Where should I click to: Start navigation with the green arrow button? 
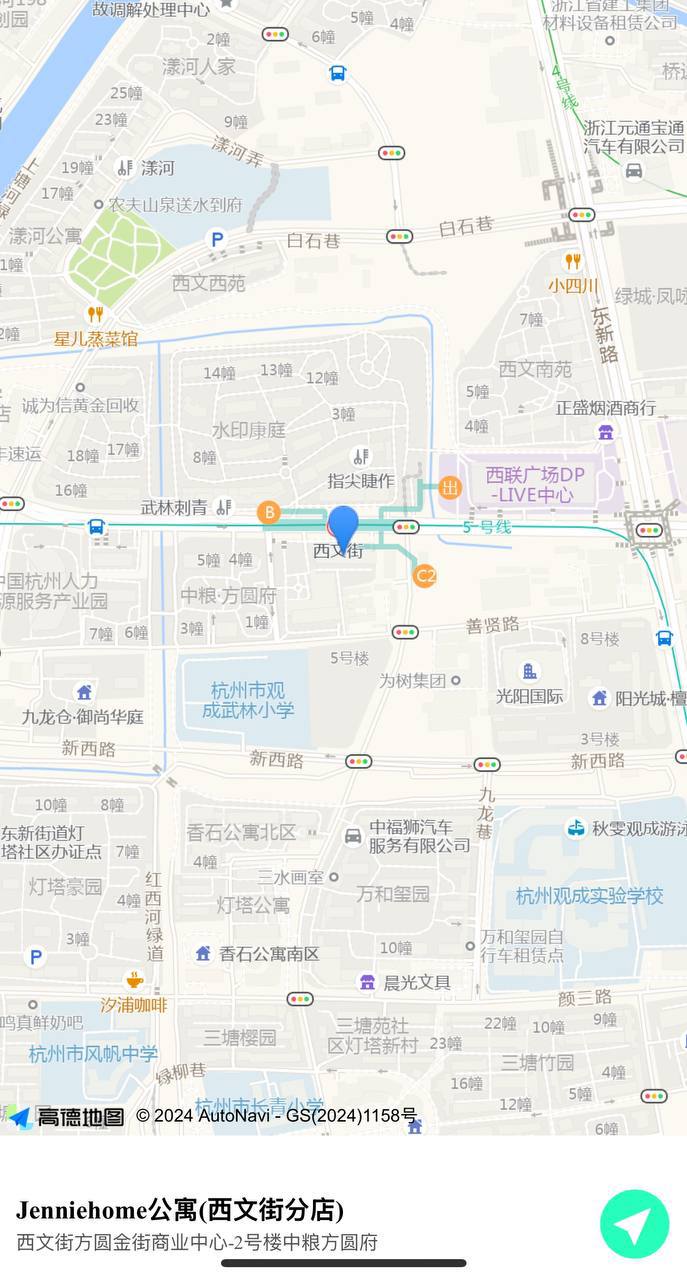(x=634, y=1224)
